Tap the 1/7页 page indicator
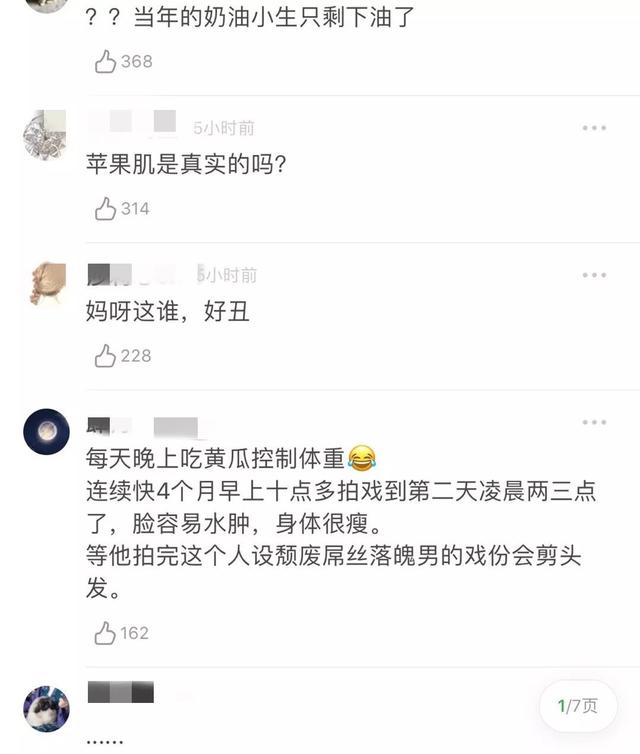This screenshot has width=640, height=754. (x=578, y=707)
